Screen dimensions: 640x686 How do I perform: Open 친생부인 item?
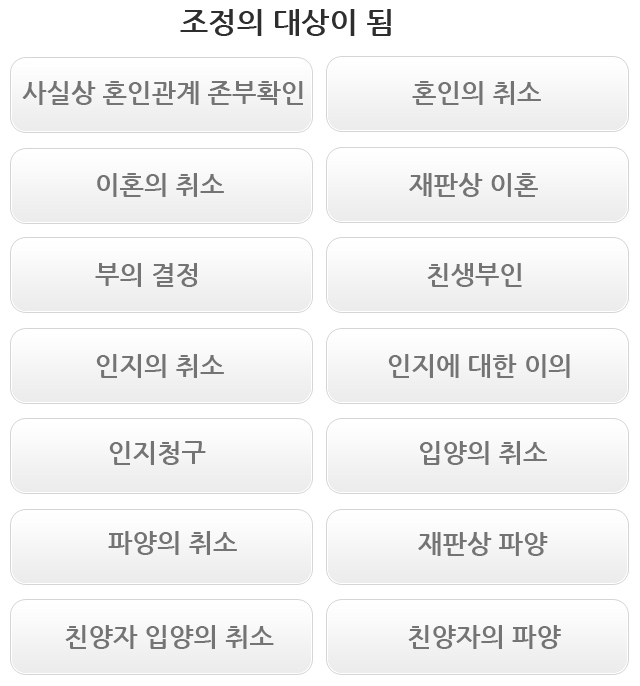pos(477,275)
